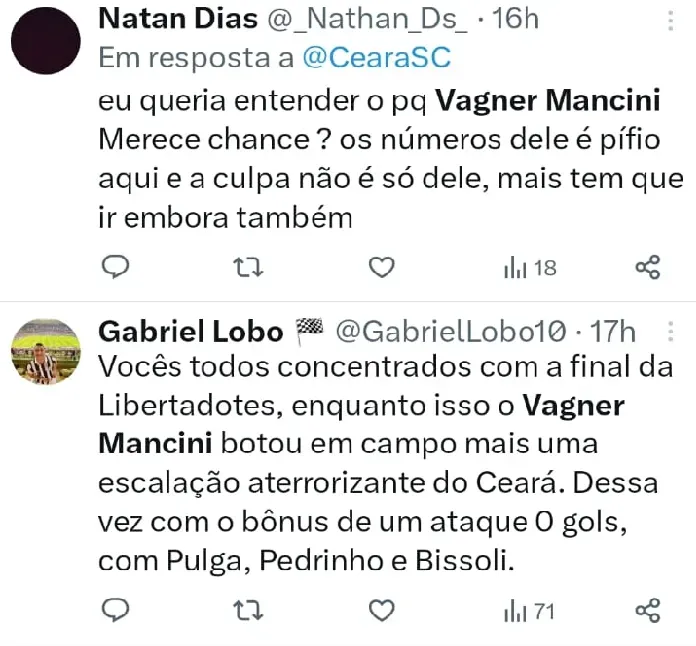View analytics of Gabriel Lobo's tweet
Screen dimensions: 696x646
tap(529, 610)
